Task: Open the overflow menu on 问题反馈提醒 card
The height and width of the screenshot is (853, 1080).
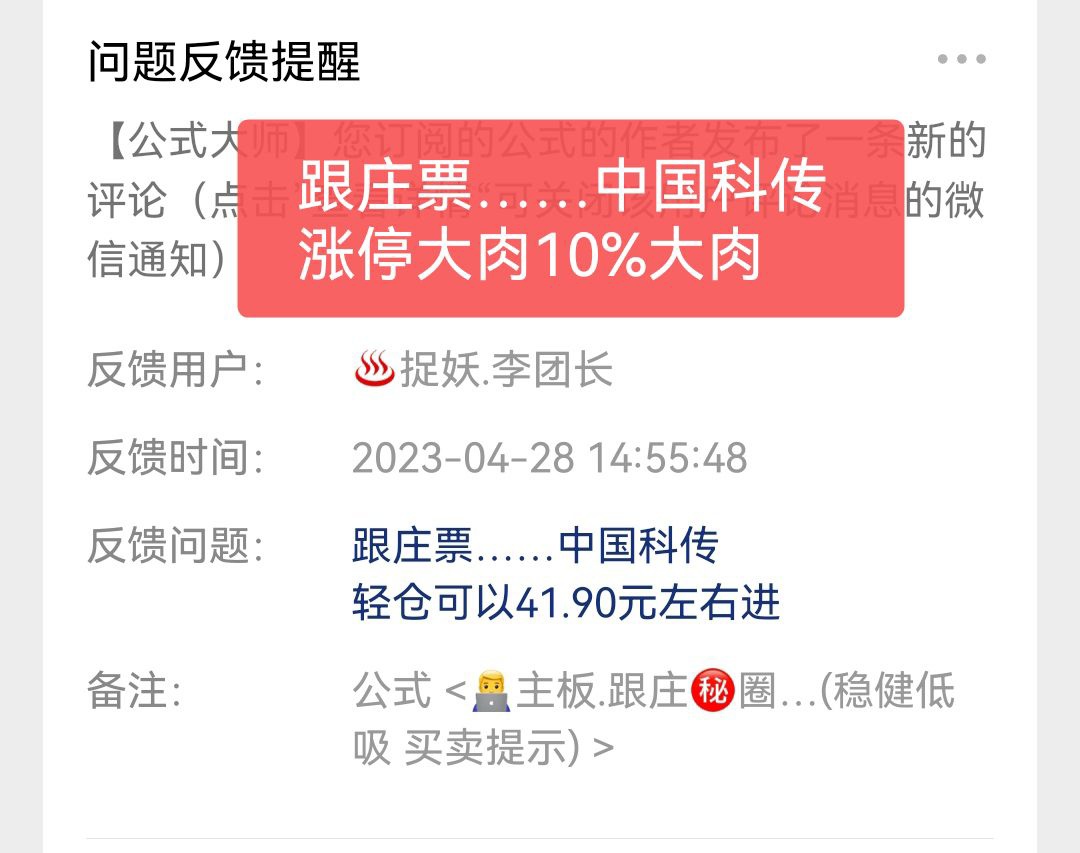Action: coord(961,60)
